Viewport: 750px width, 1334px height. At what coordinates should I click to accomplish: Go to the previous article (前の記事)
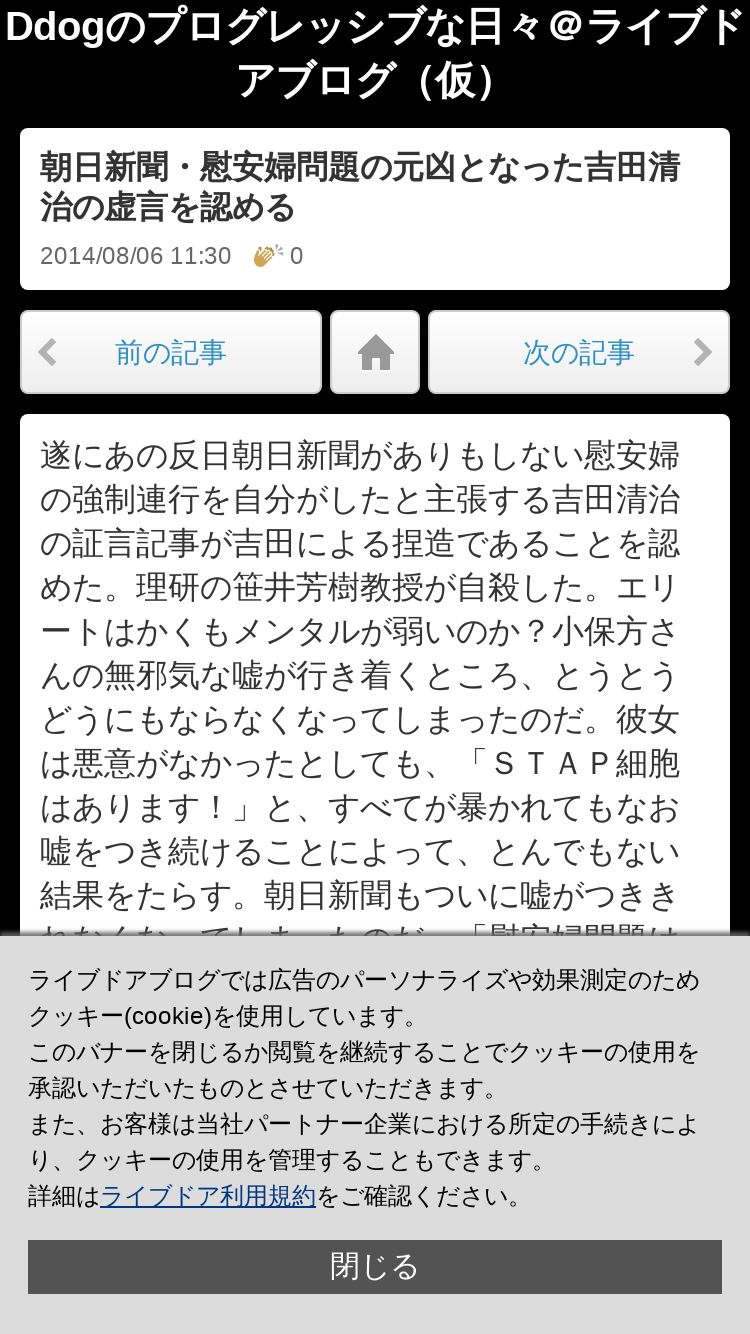[x=171, y=352]
